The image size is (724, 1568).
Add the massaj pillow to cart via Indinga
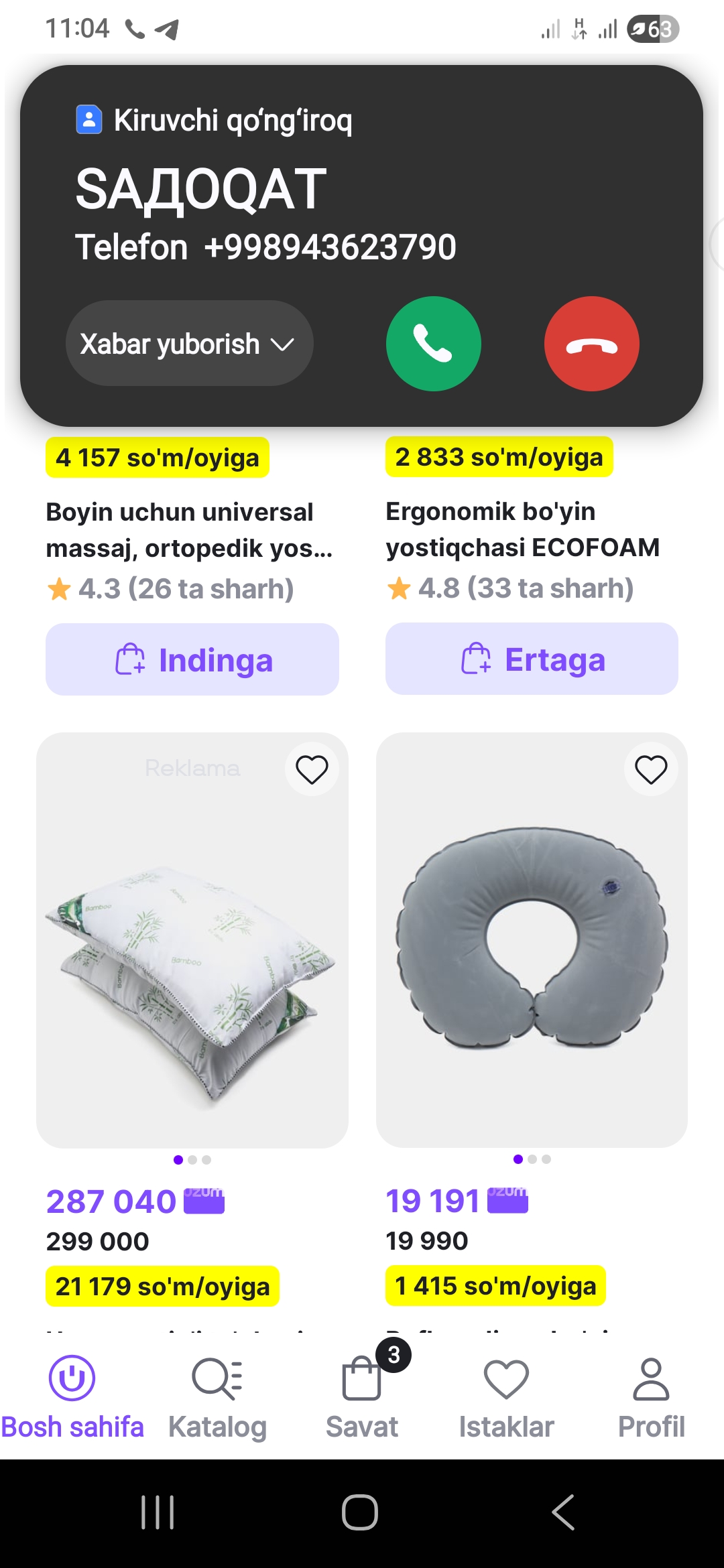pyautogui.click(x=192, y=659)
